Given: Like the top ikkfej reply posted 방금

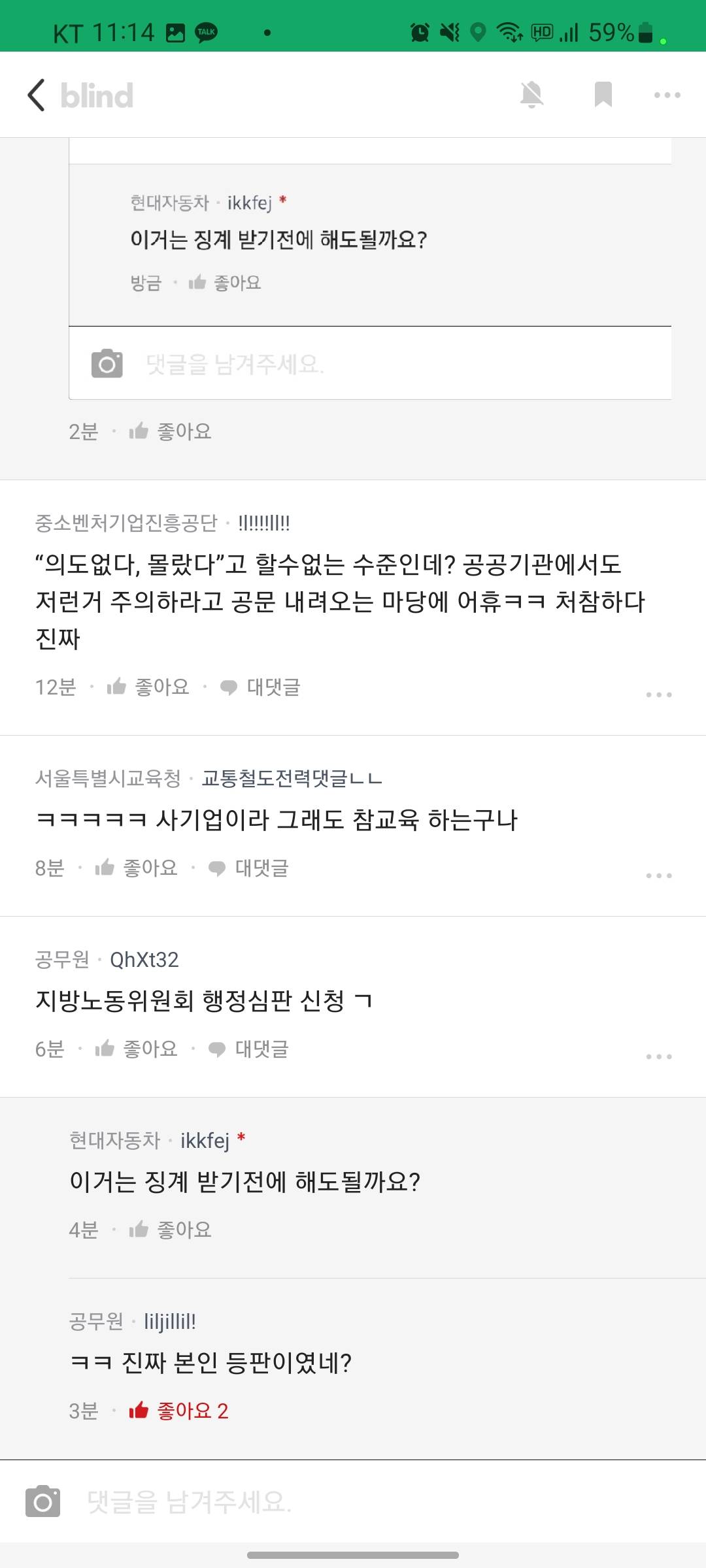Looking at the screenshot, I should click(x=225, y=283).
